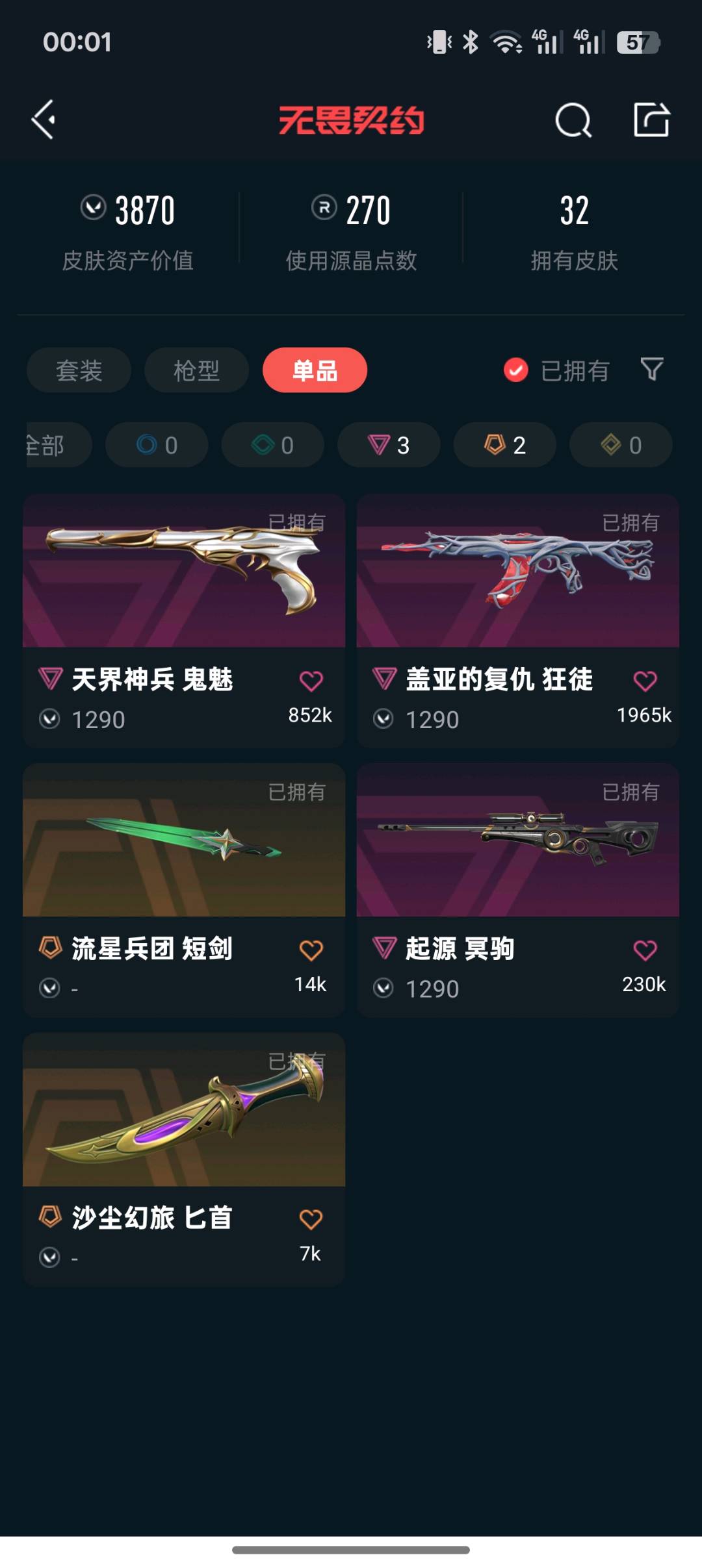The width and height of the screenshot is (702, 1568).
Task: Open the funnel filter options
Action: 651,370
